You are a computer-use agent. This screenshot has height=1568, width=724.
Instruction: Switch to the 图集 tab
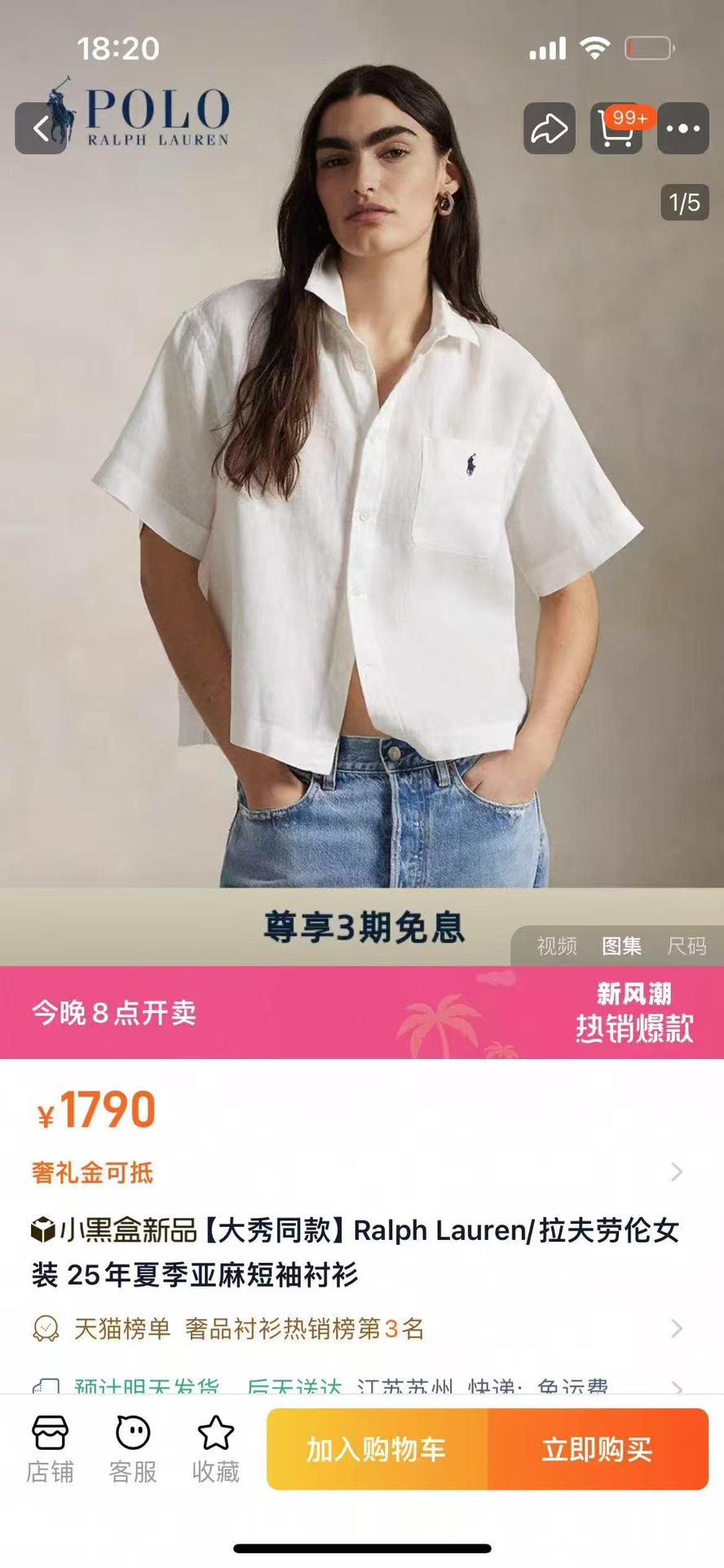[x=621, y=946]
